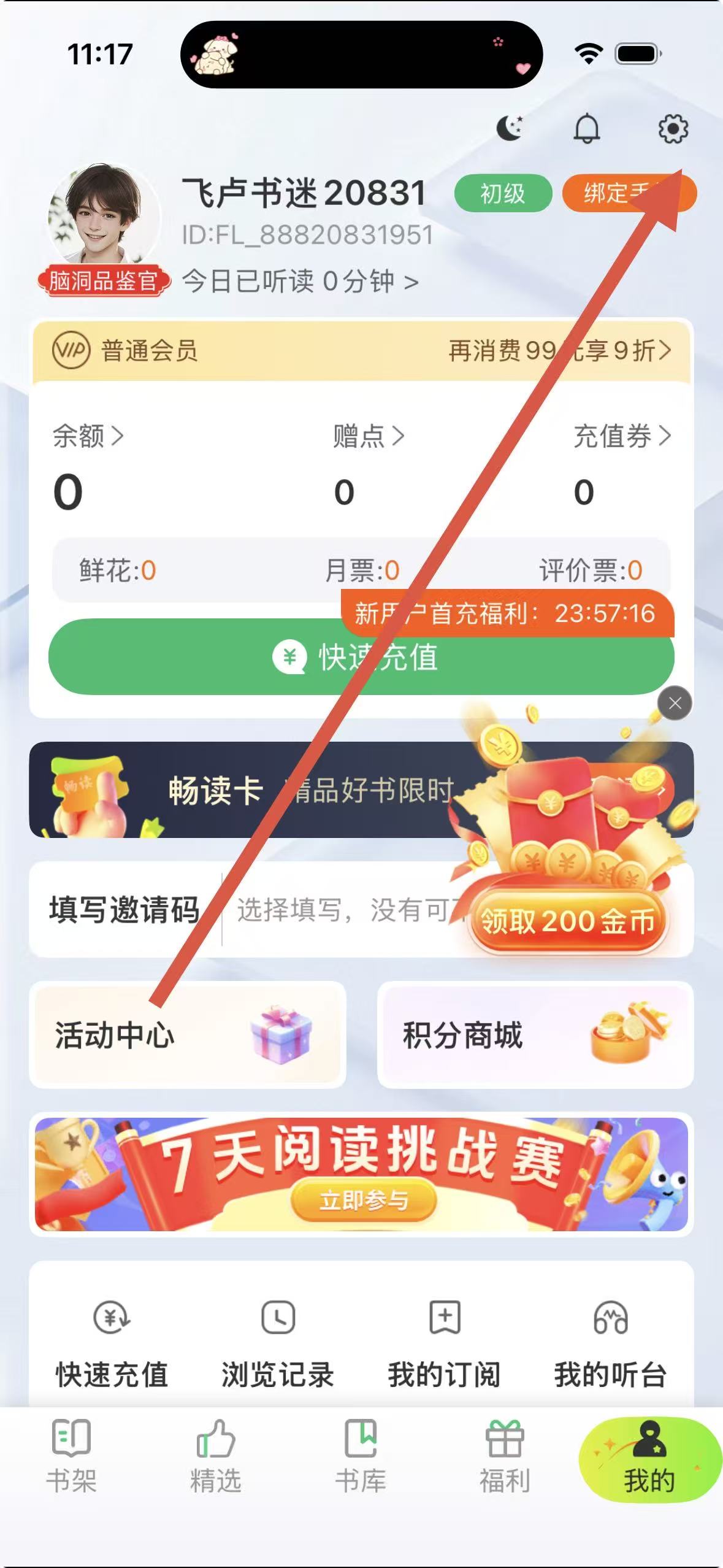
Task: View 赠点 bonus points details
Action: pos(368,436)
